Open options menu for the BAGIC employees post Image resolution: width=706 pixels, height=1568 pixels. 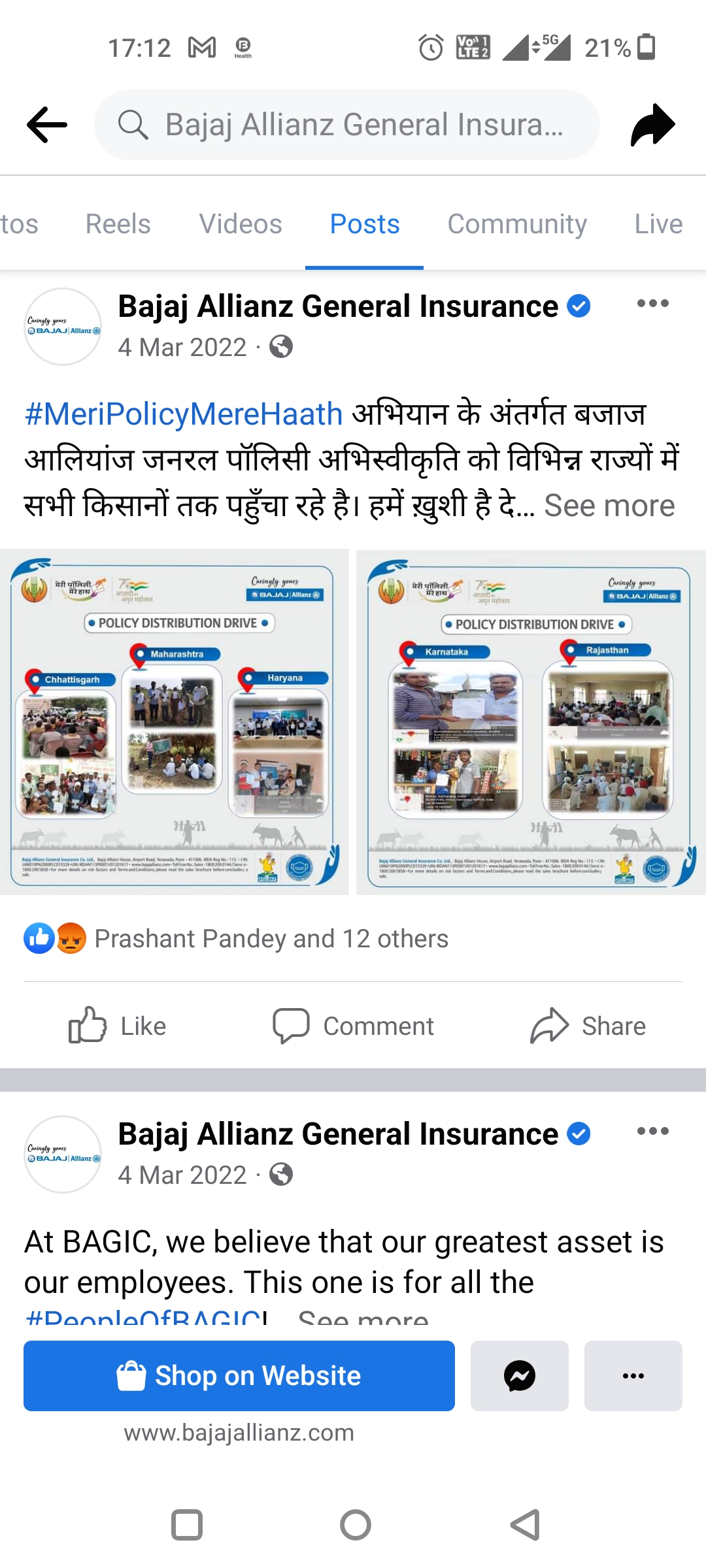pos(652,1131)
